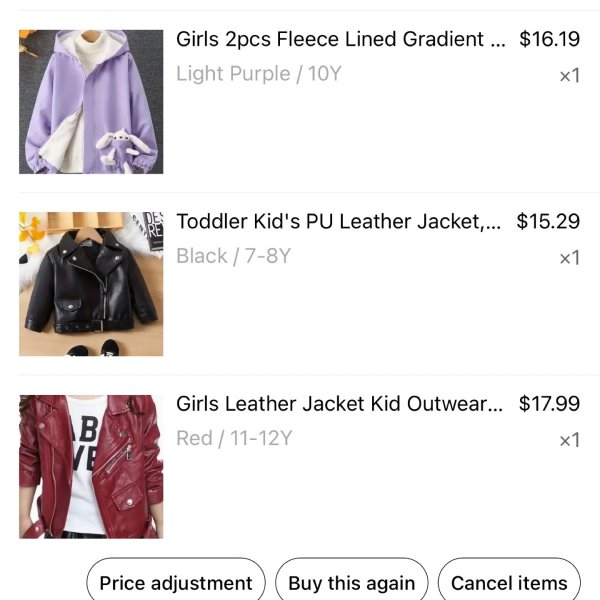Cancel items in this order
Viewport: 600px width, 600px height.
[x=509, y=582]
